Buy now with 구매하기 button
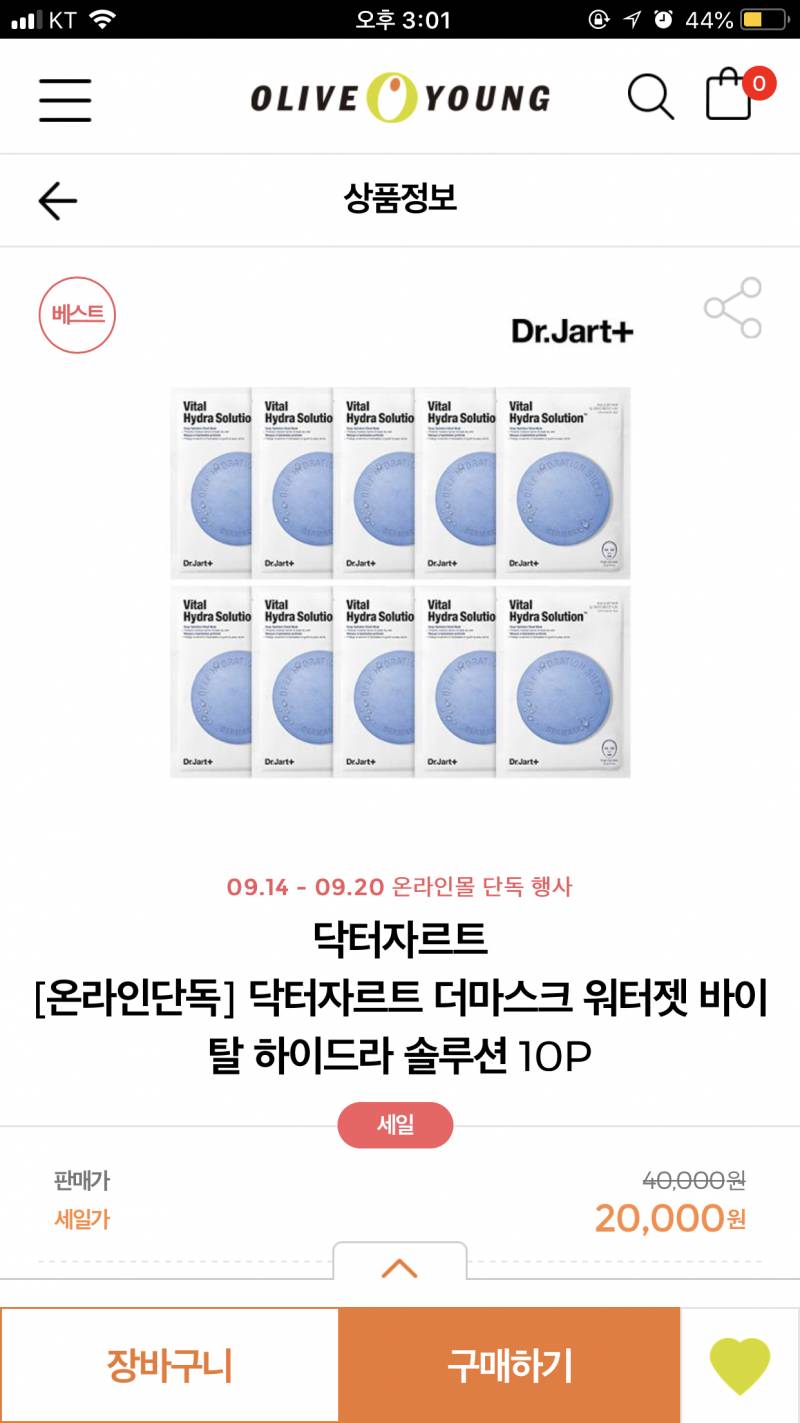The width and height of the screenshot is (800, 1423). click(x=509, y=1365)
